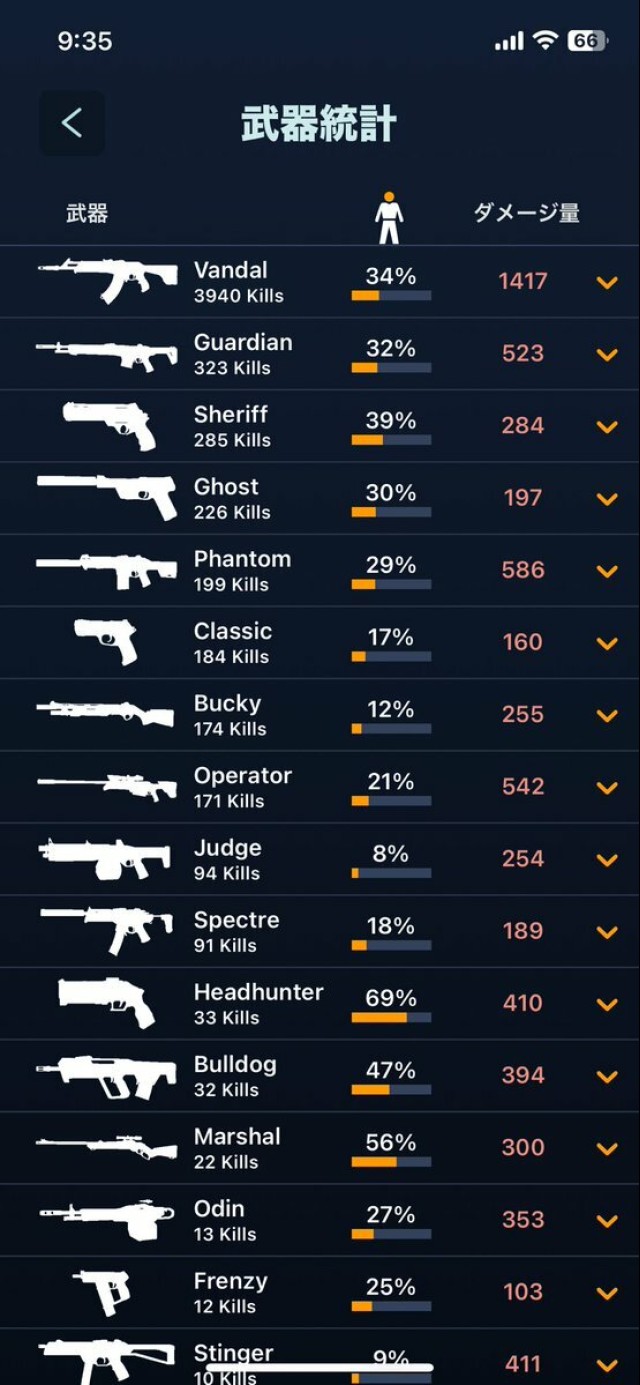Open Marshal stats chevron

point(607,1149)
